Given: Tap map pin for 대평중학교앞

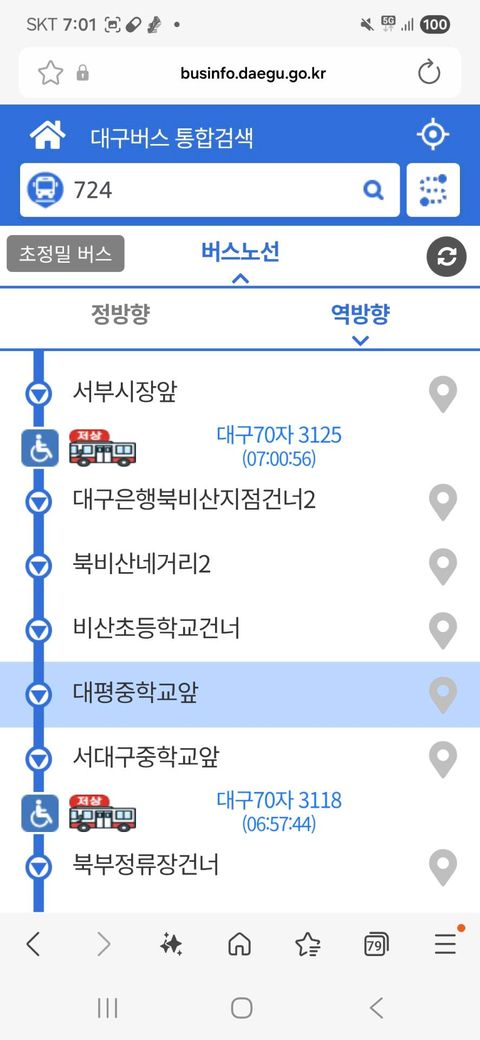Looking at the screenshot, I should point(443,696).
